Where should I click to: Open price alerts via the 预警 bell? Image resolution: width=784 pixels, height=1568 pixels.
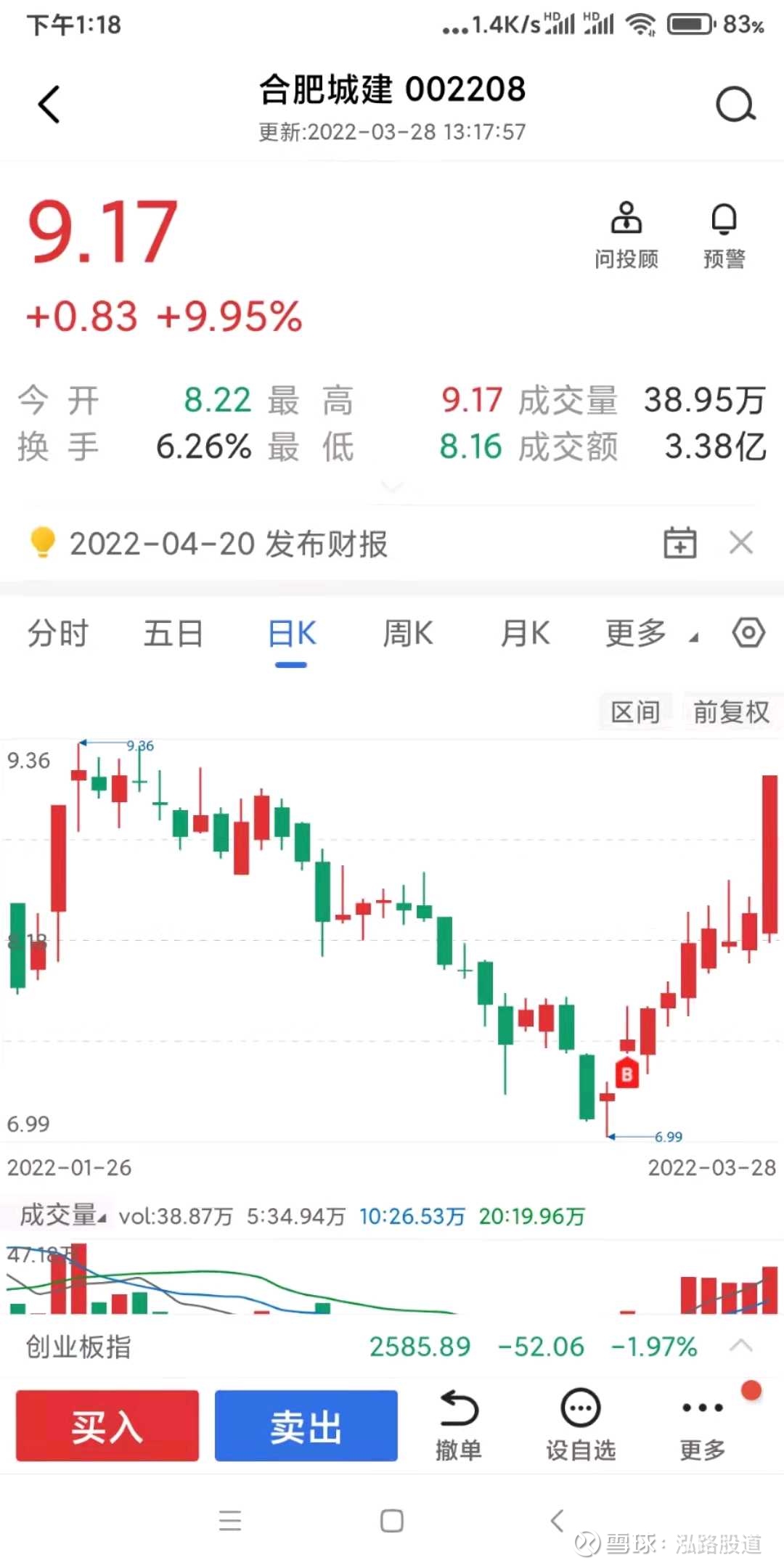pyautogui.click(x=722, y=232)
